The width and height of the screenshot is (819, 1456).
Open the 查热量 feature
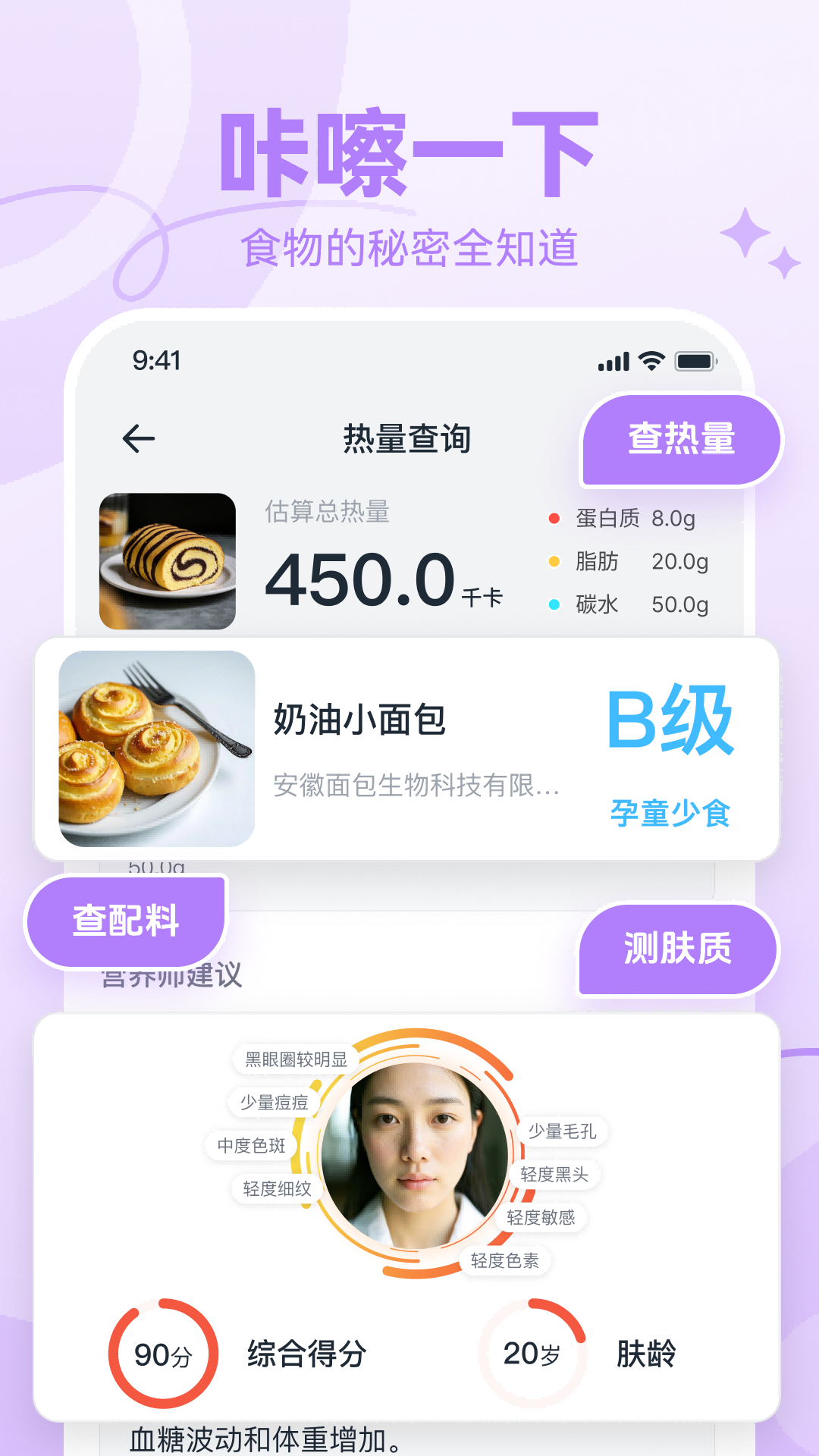click(680, 440)
